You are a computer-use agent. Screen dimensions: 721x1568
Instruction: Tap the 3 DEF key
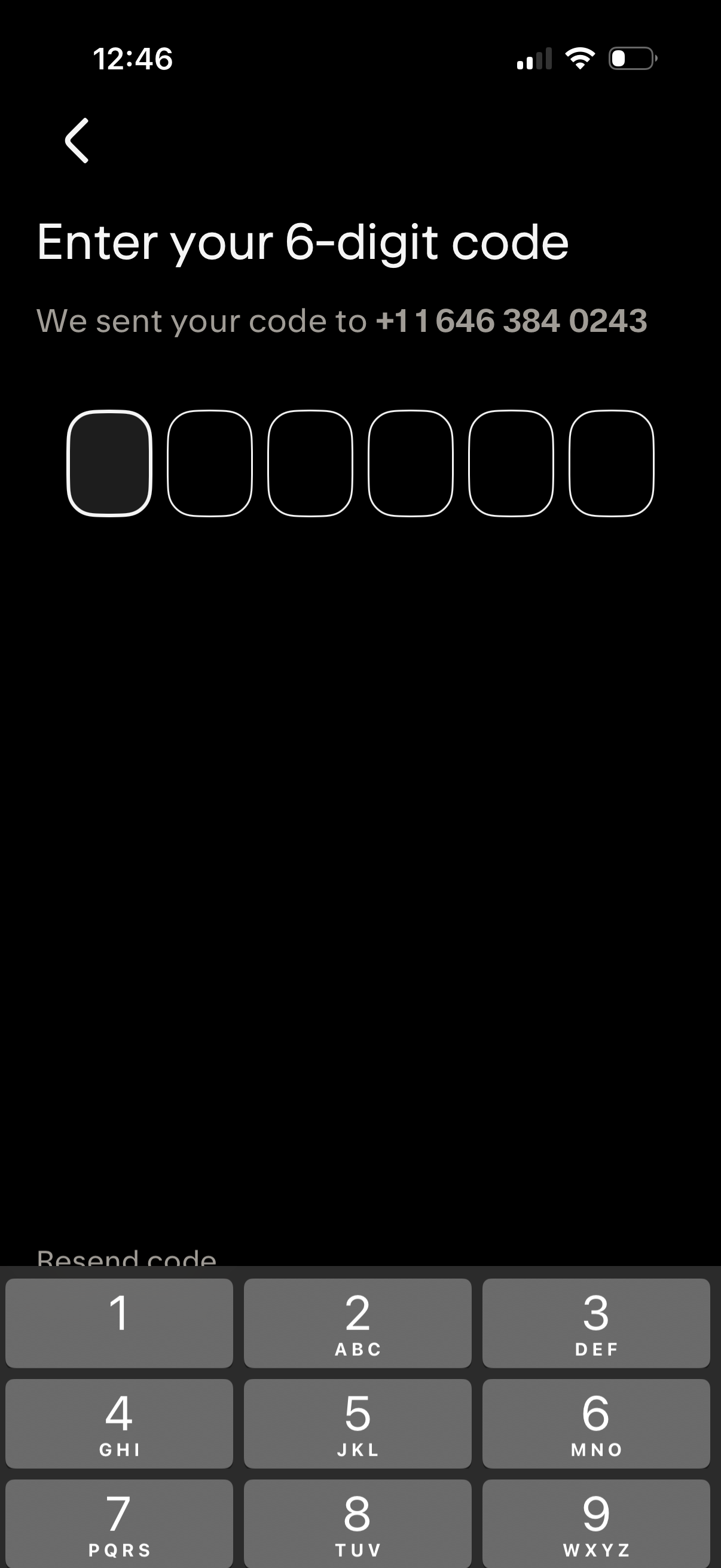[x=596, y=1324]
